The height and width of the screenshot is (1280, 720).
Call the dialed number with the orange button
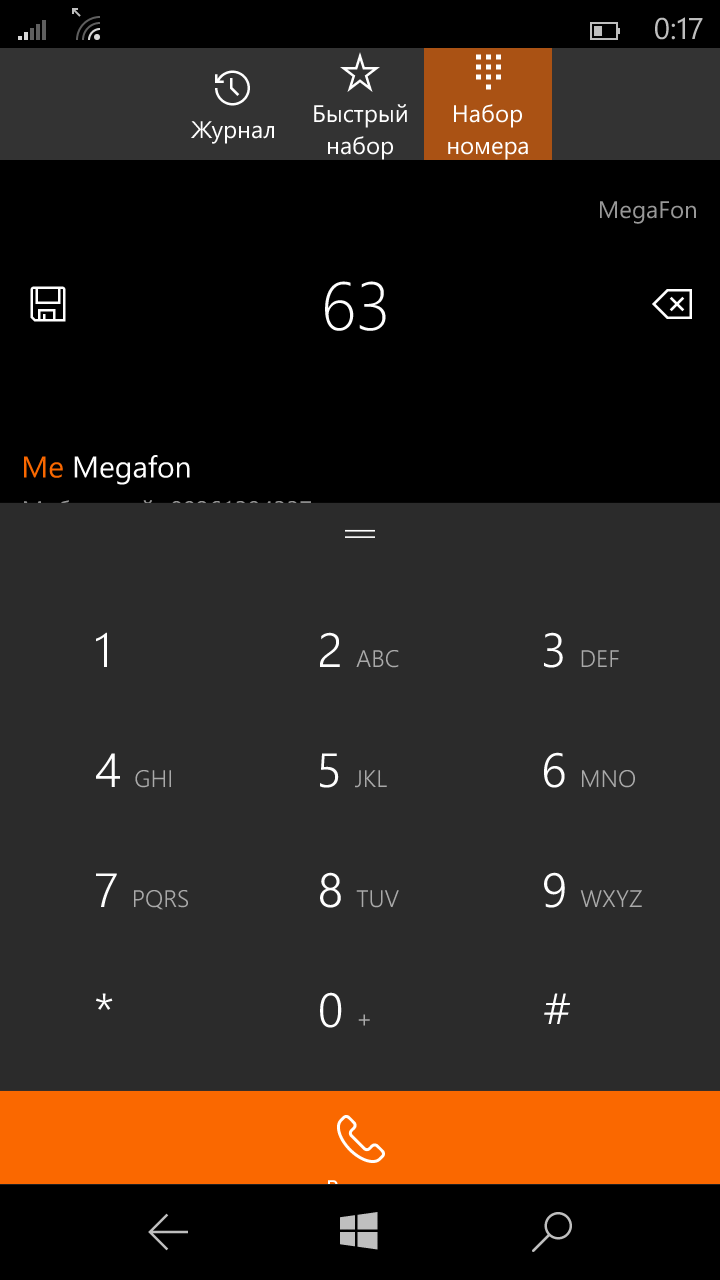(x=360, y=1138)
